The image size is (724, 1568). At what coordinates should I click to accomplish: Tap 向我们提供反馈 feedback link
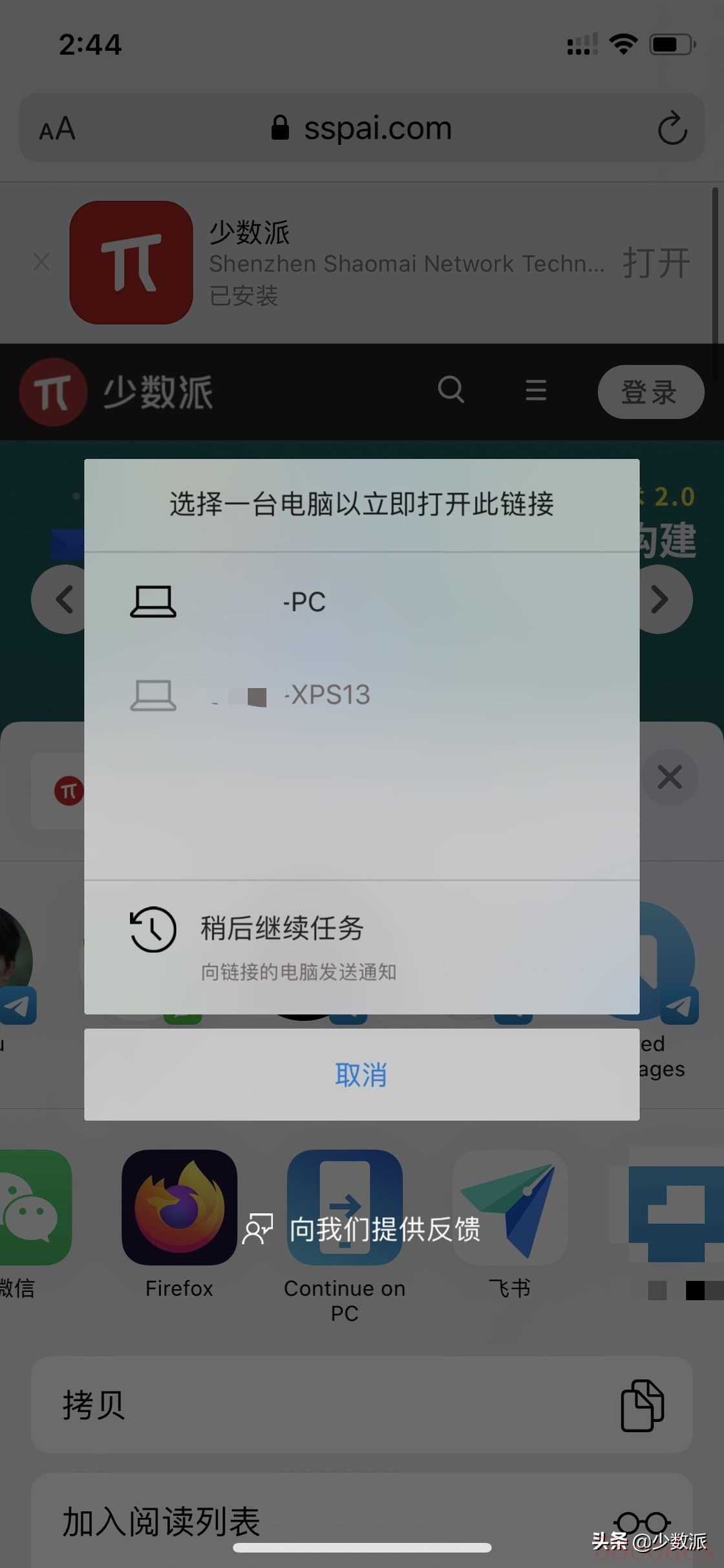click(384, 1229)
